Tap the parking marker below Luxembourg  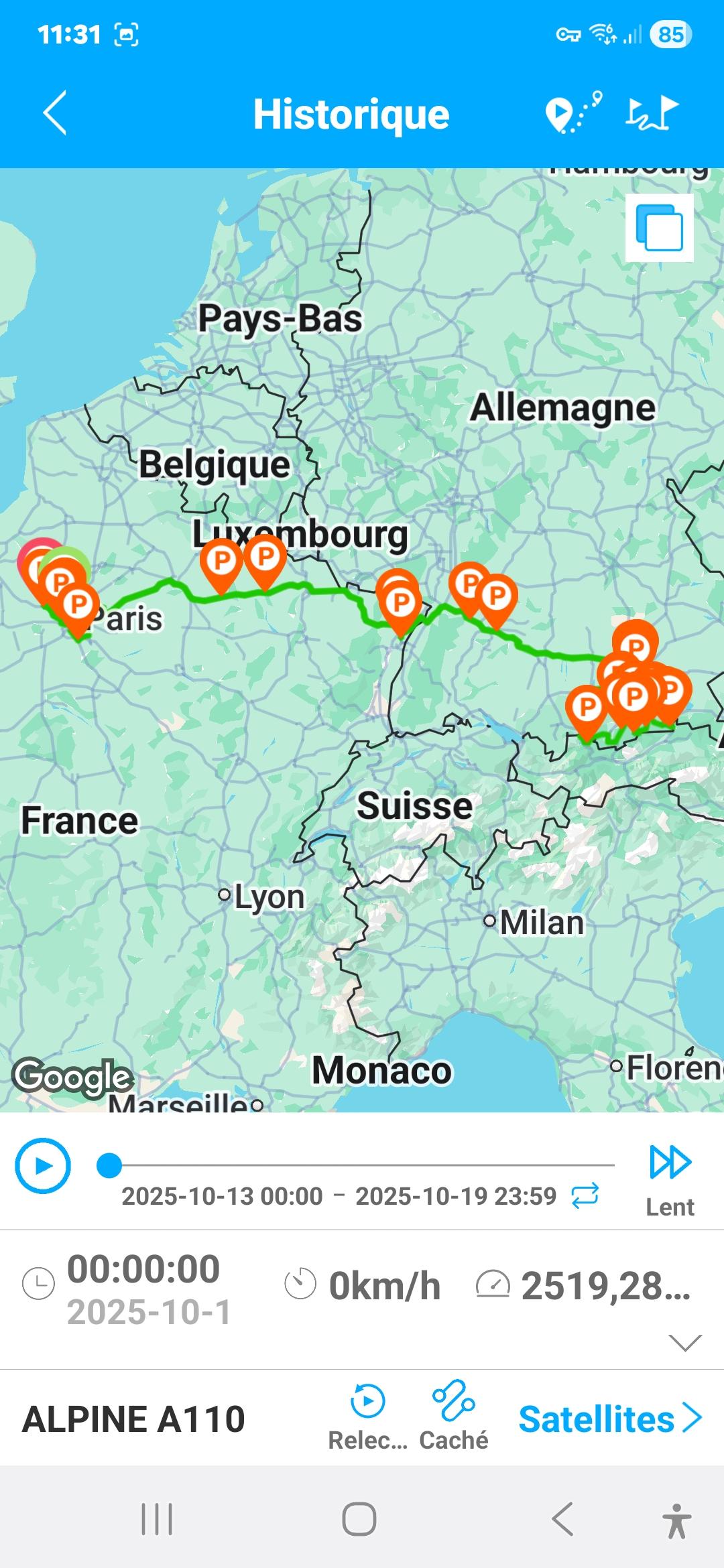pyautogui.click(x=265, y=558)
